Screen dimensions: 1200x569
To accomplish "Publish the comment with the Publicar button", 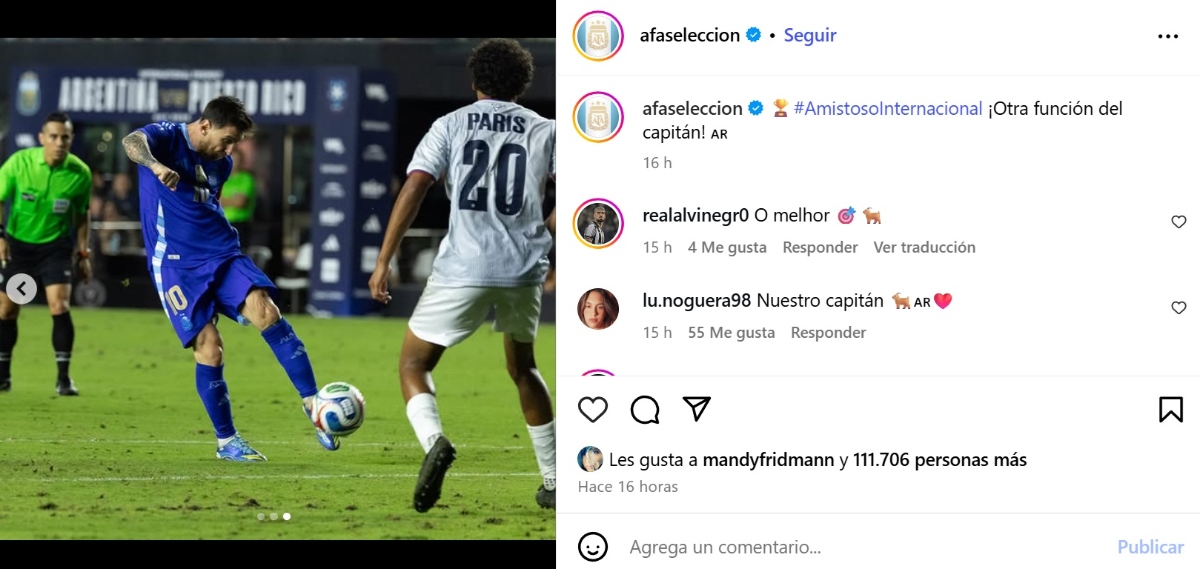I will (1150, 547).
